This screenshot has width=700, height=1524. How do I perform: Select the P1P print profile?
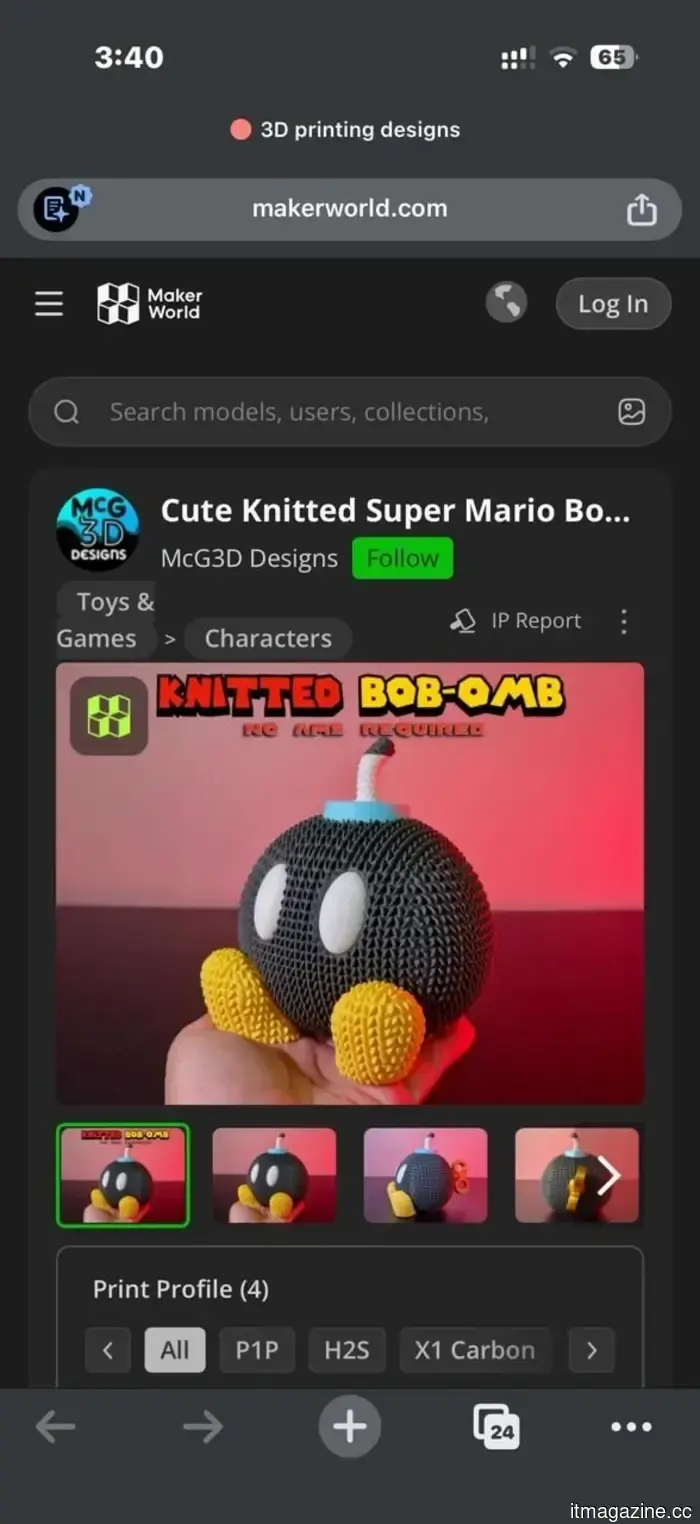pyautogui.click(x=257, y=1350)
